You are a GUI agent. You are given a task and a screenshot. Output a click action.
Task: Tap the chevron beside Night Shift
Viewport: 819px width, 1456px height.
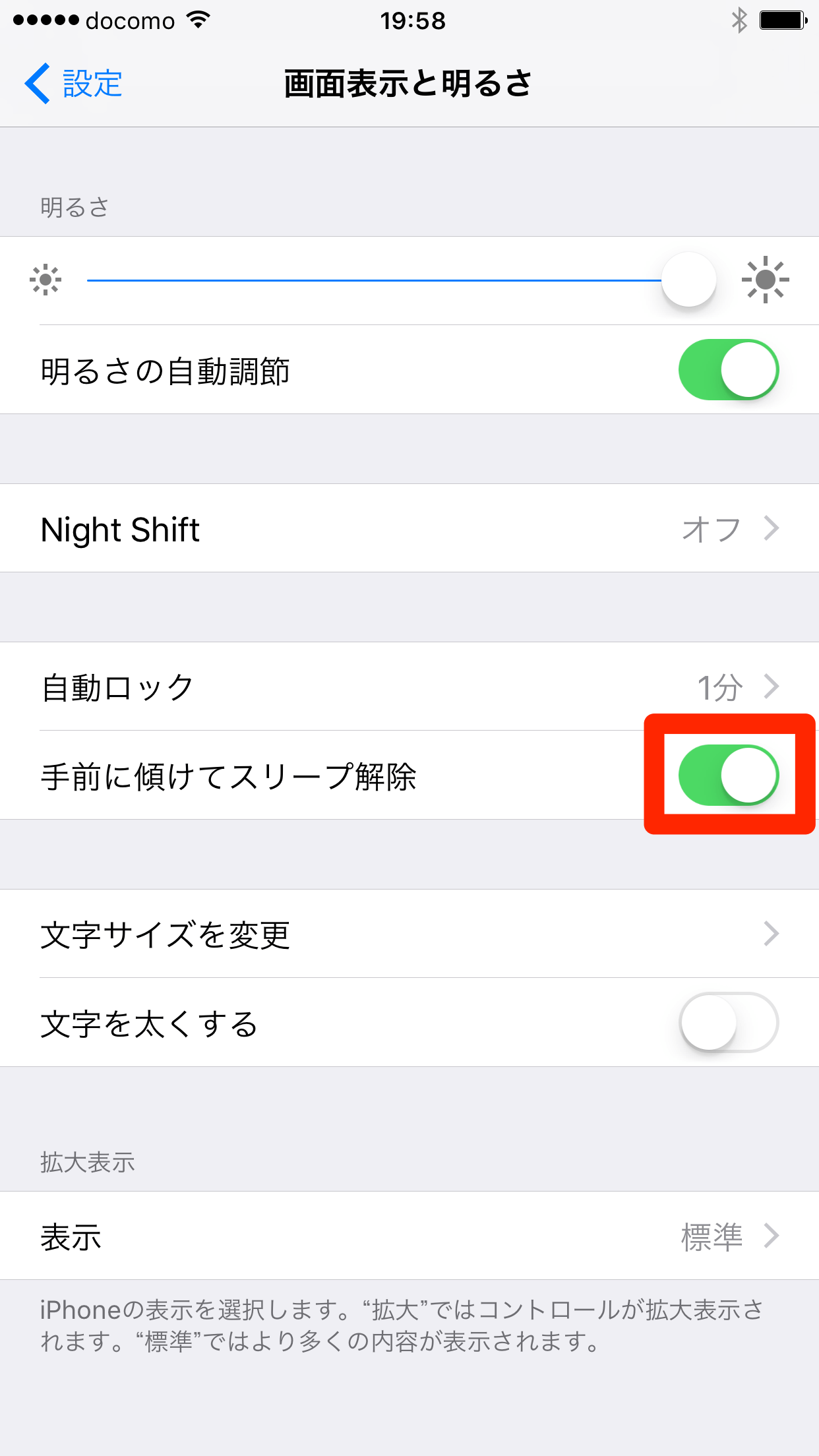770,528
